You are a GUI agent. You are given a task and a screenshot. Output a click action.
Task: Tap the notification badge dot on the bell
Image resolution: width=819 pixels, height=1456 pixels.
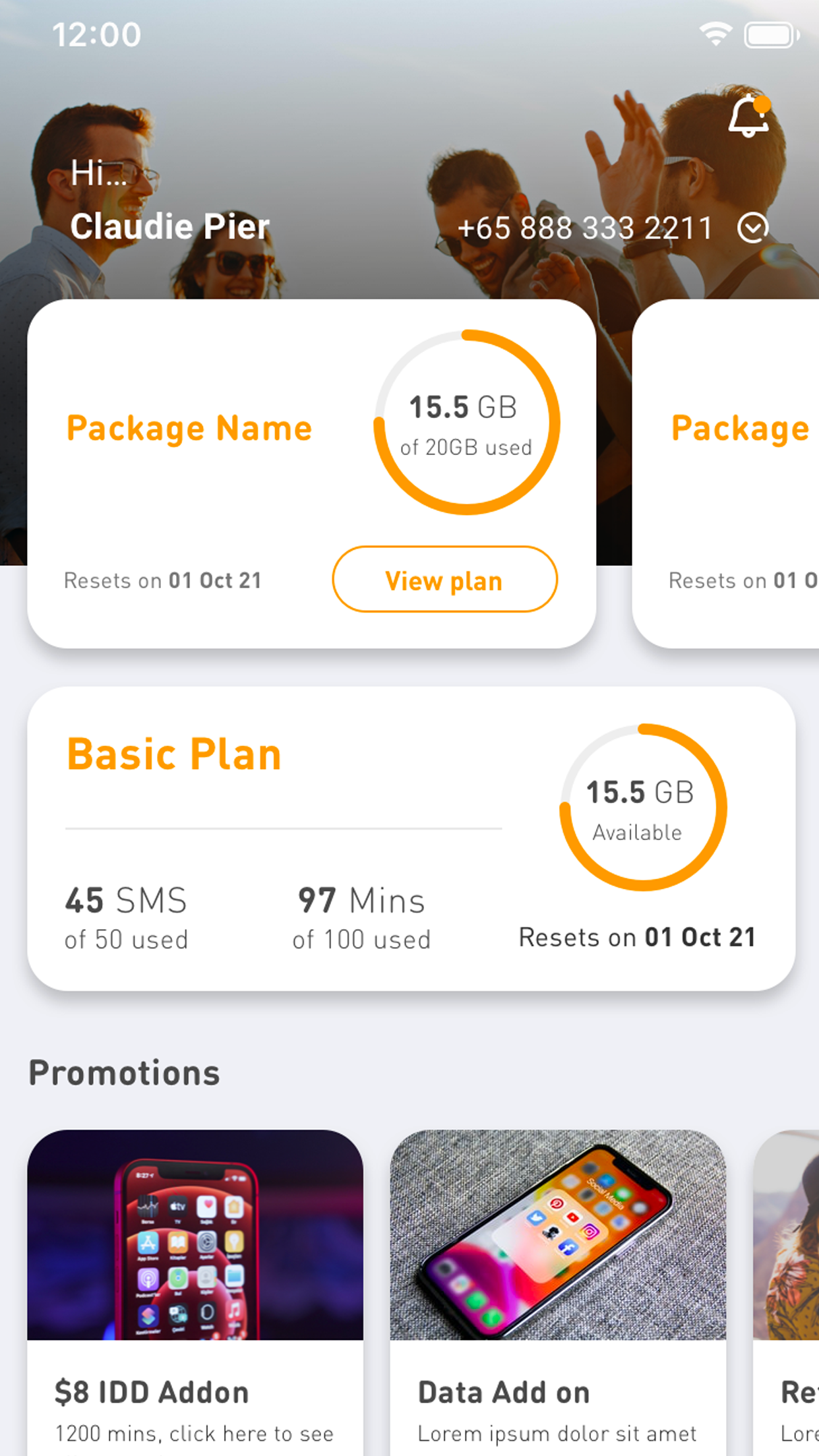click(764, 103)
